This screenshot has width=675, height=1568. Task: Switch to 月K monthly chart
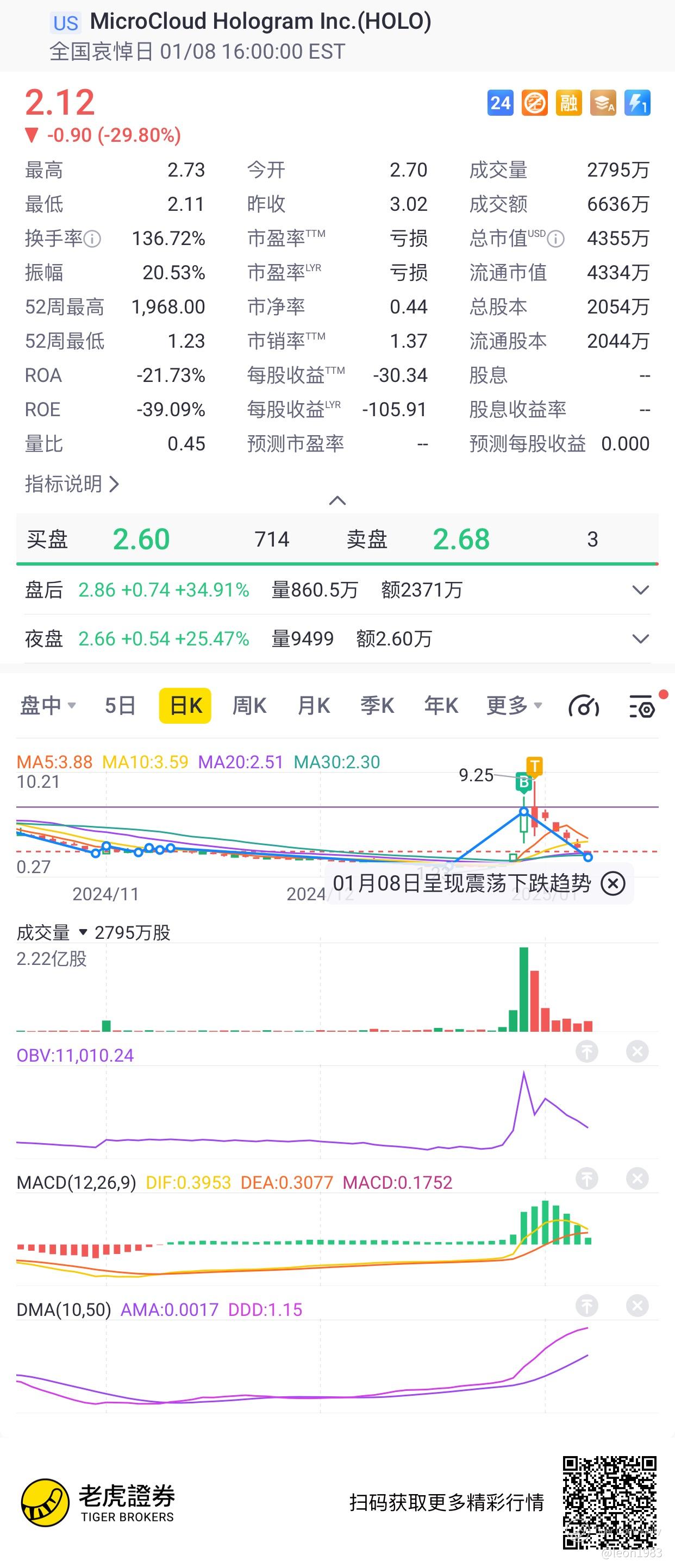pyautogui.click(x=314, y=705)
